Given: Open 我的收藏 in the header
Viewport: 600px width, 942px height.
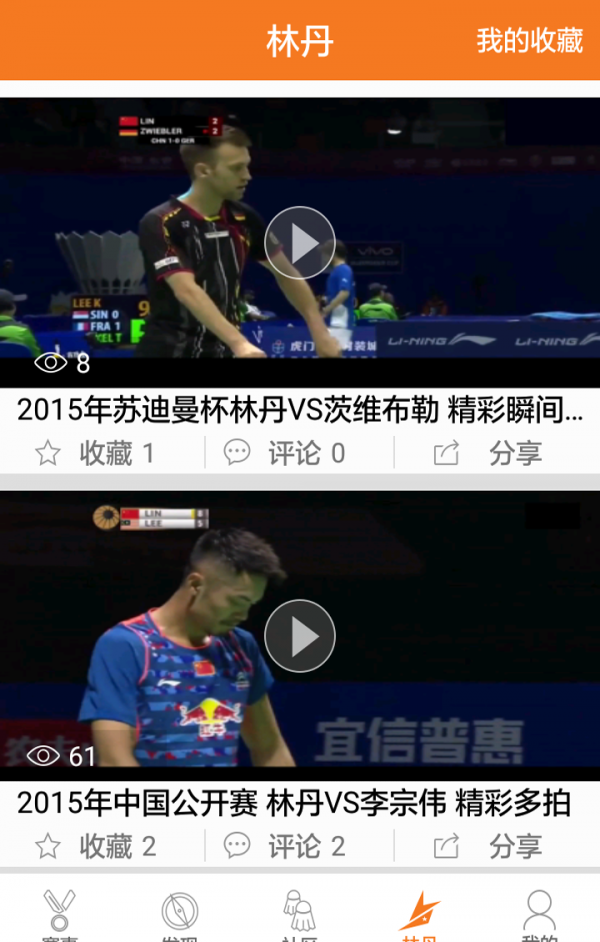Looking at the screenshot, I should coord(529,41).
